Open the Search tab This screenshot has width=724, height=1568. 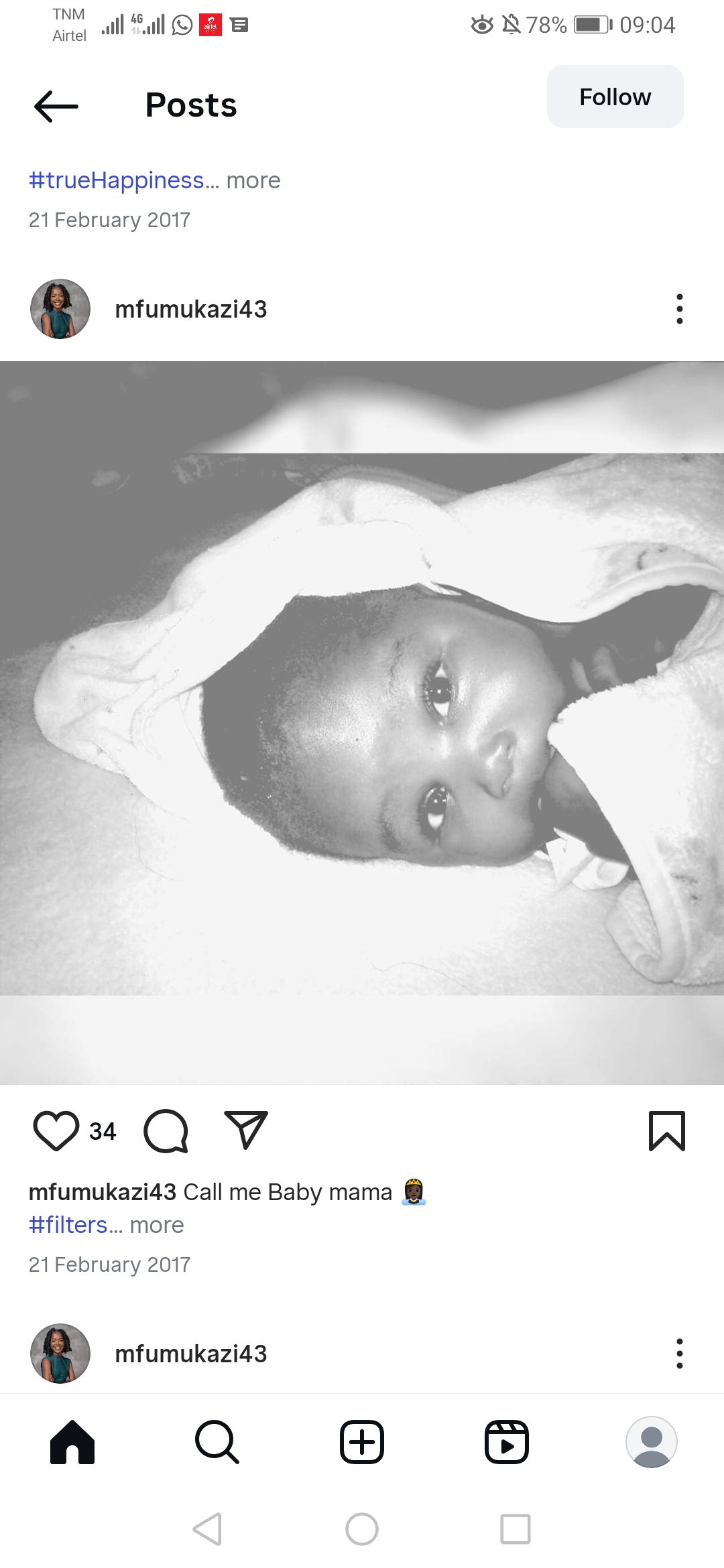point(217,1442)
